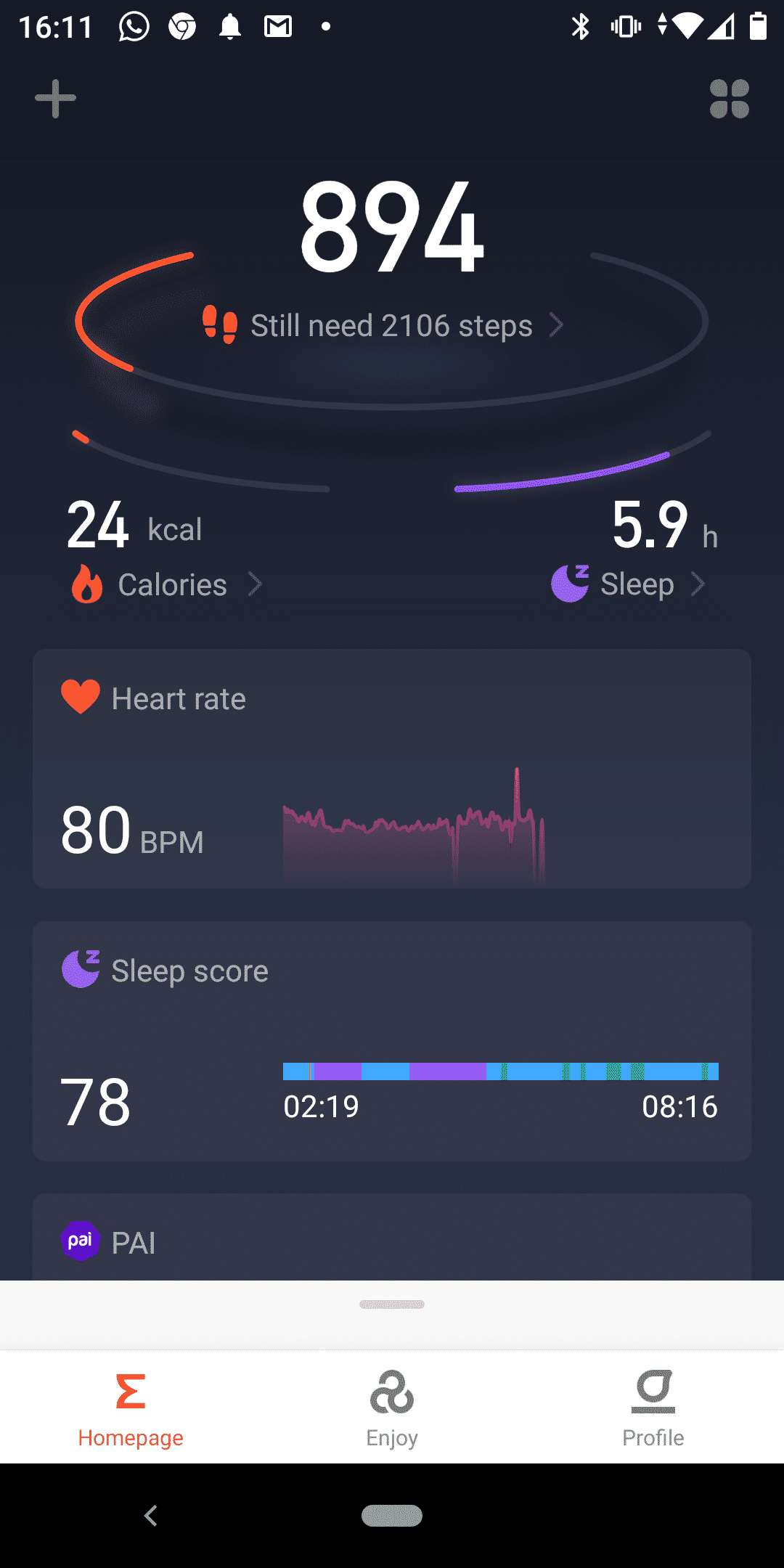Tap the red heart icon on Heart rate card
The height and width of the screenshot is (1568, 784).
(x=80, y=697)
